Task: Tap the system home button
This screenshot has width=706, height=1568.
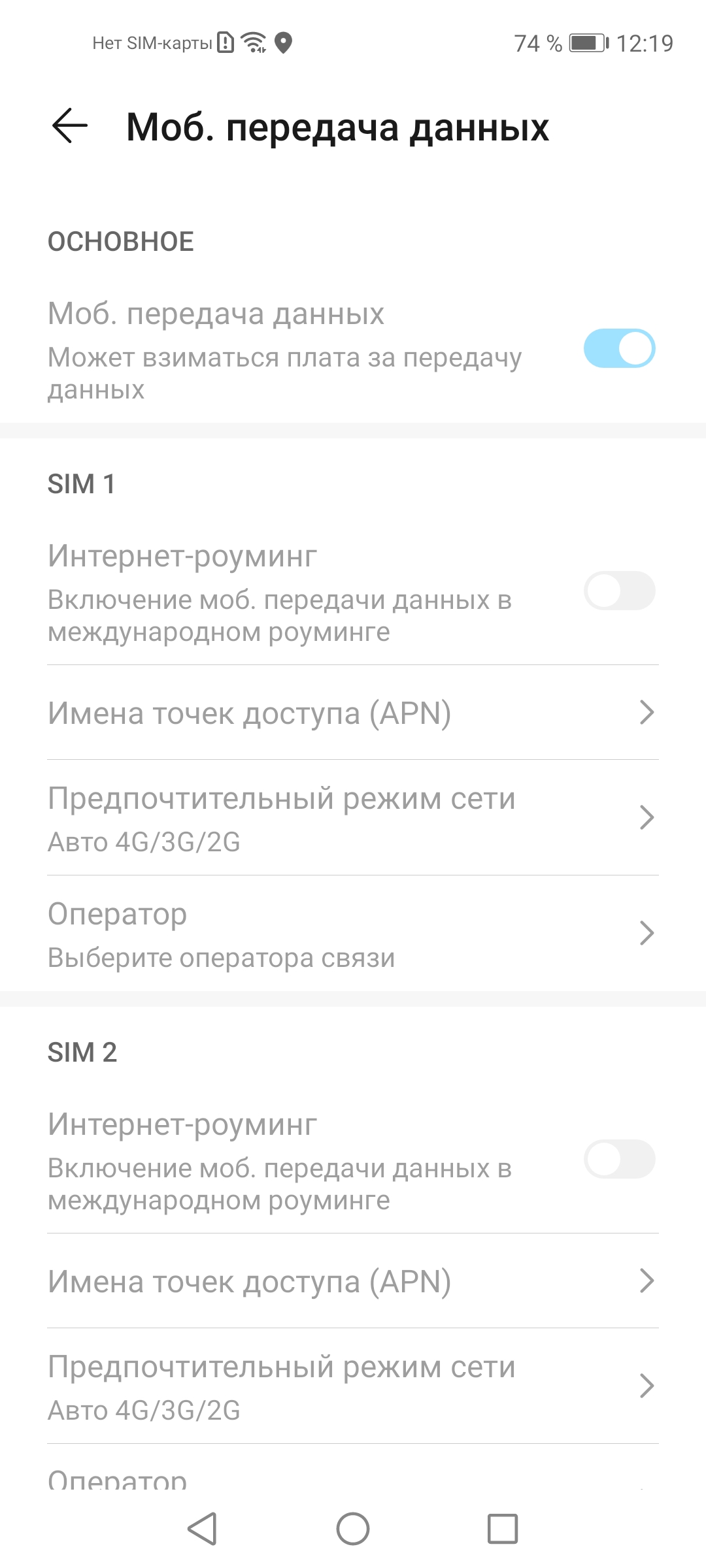Action: pyautogui.click(x=353, y=1529)
